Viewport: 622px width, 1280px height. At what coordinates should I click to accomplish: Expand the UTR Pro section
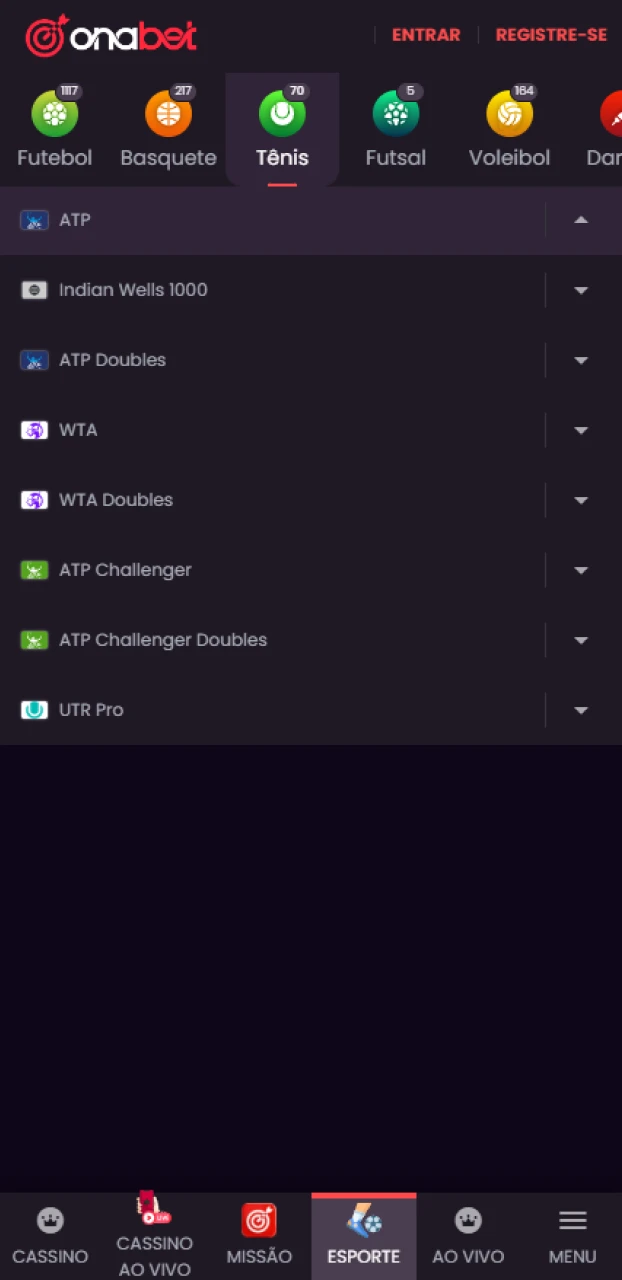click(x=581, y=710)
